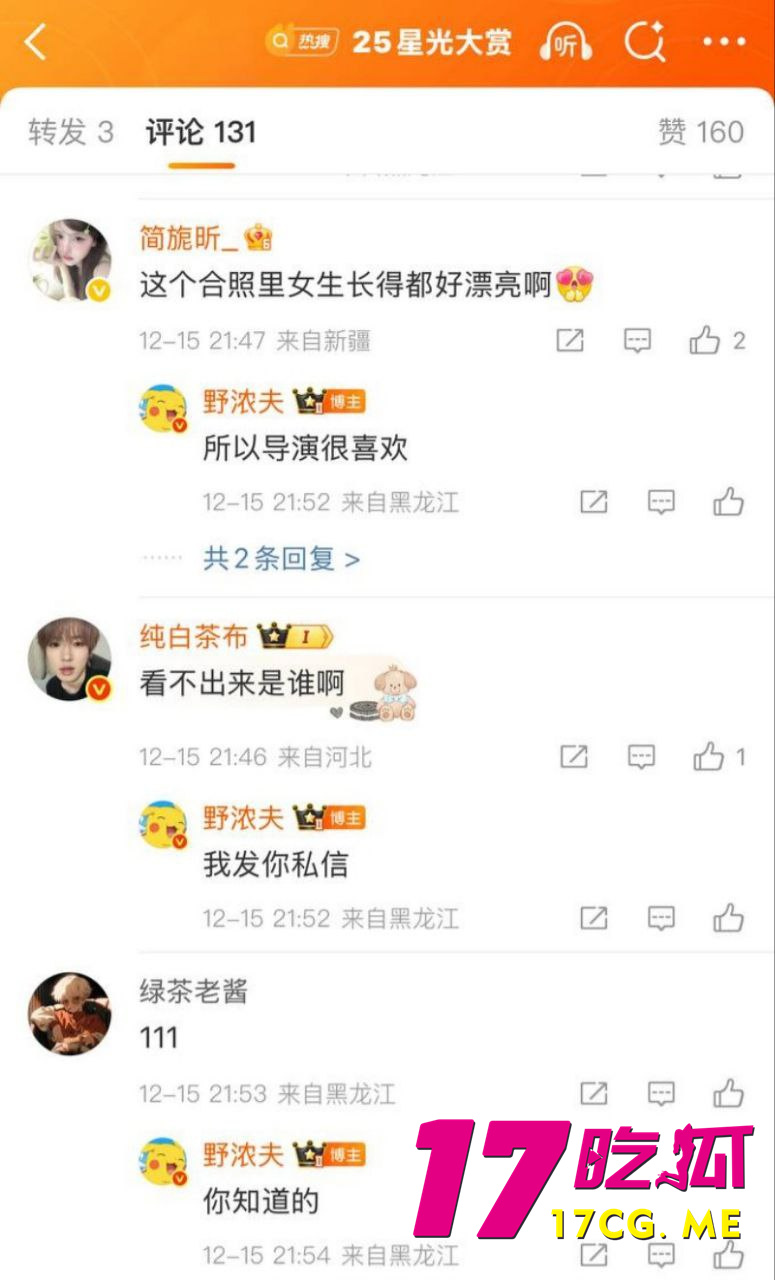Switch to the 赞 160 tab
This screenshot has width=775, height=1280.
(x=700, y=132)
